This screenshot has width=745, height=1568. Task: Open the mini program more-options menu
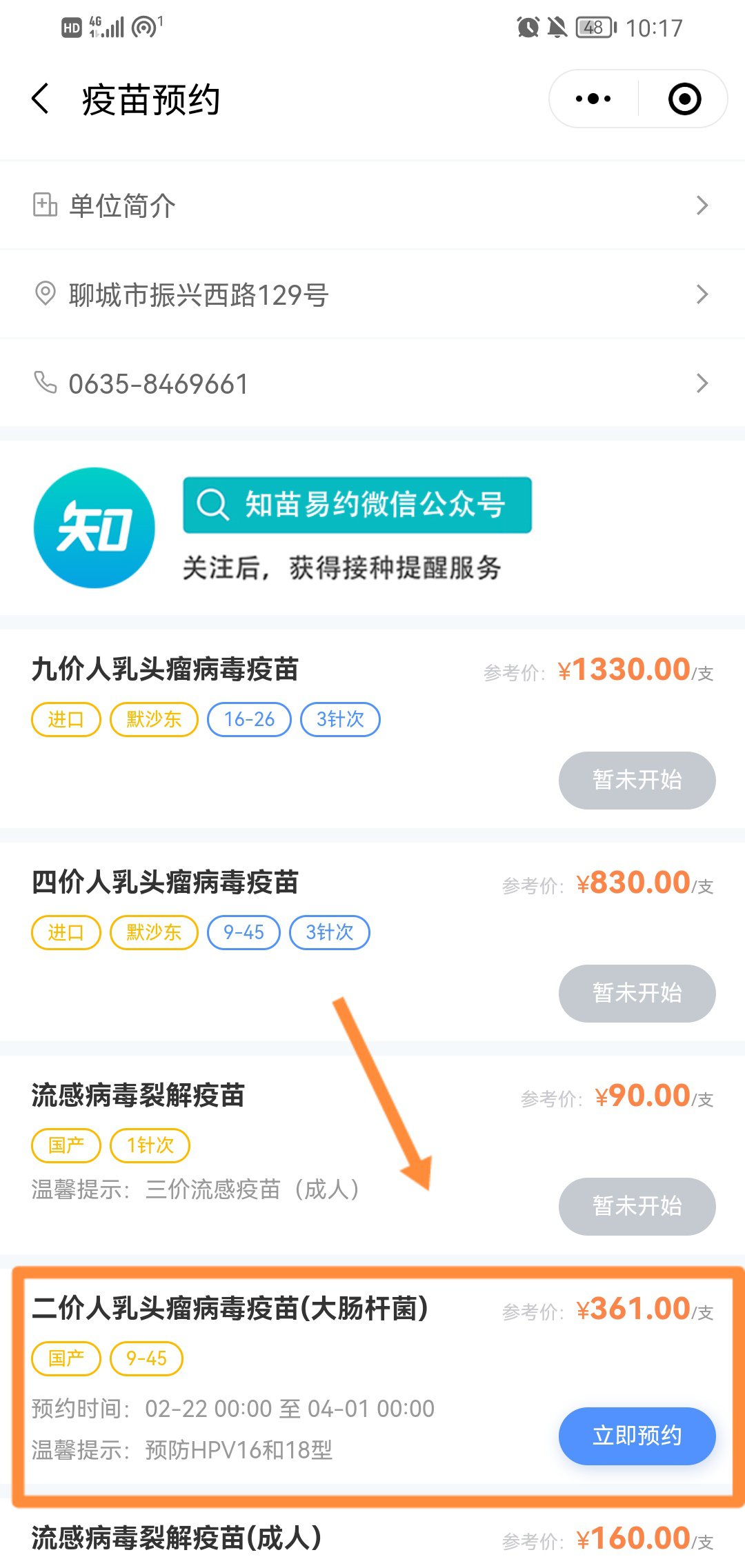(x=593, y=99)
